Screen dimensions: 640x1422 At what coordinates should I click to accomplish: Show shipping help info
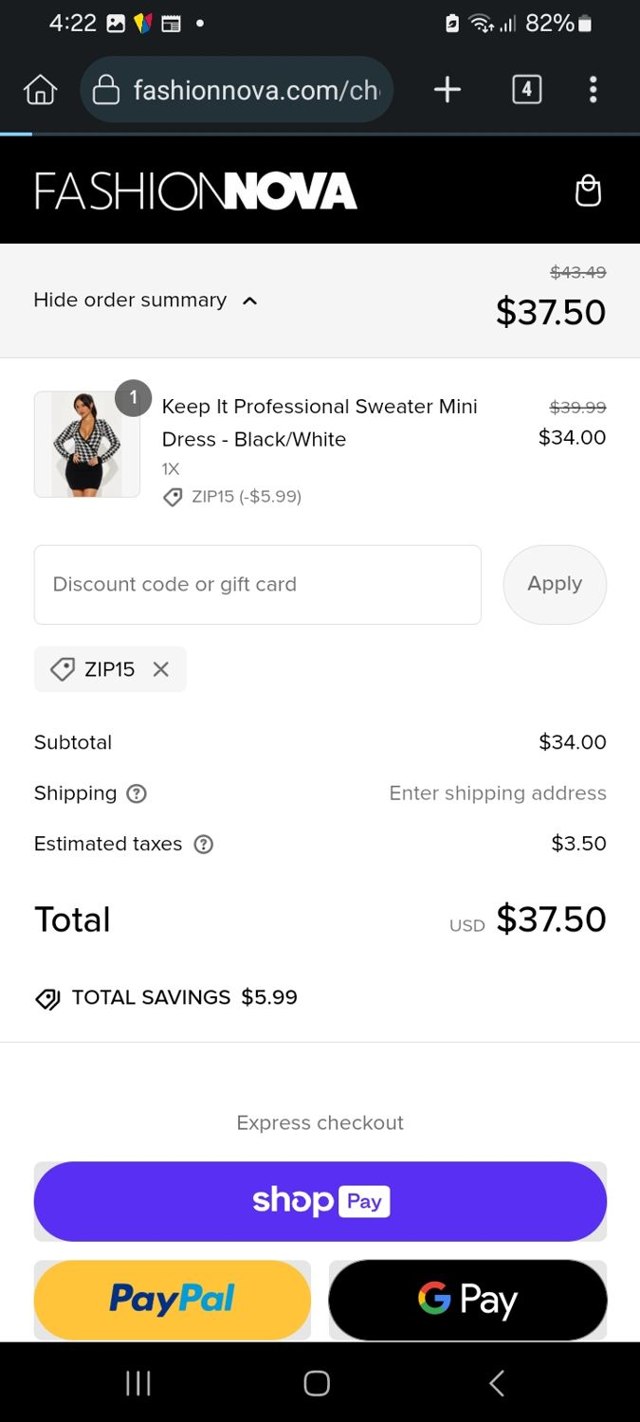136,794
